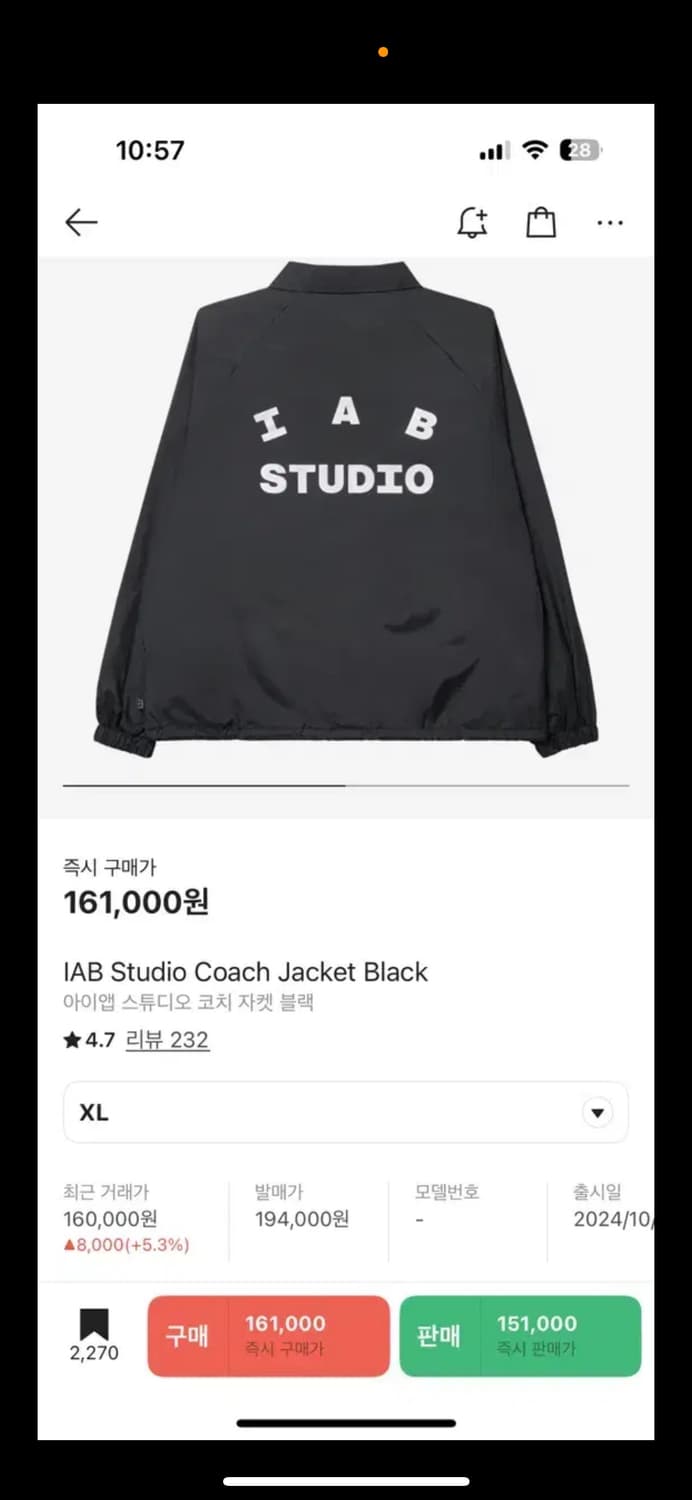Viewport: 692px width, 1500px height.
Task: Tap the red 구매 161,000 buy button
Action: [268, 1336]
